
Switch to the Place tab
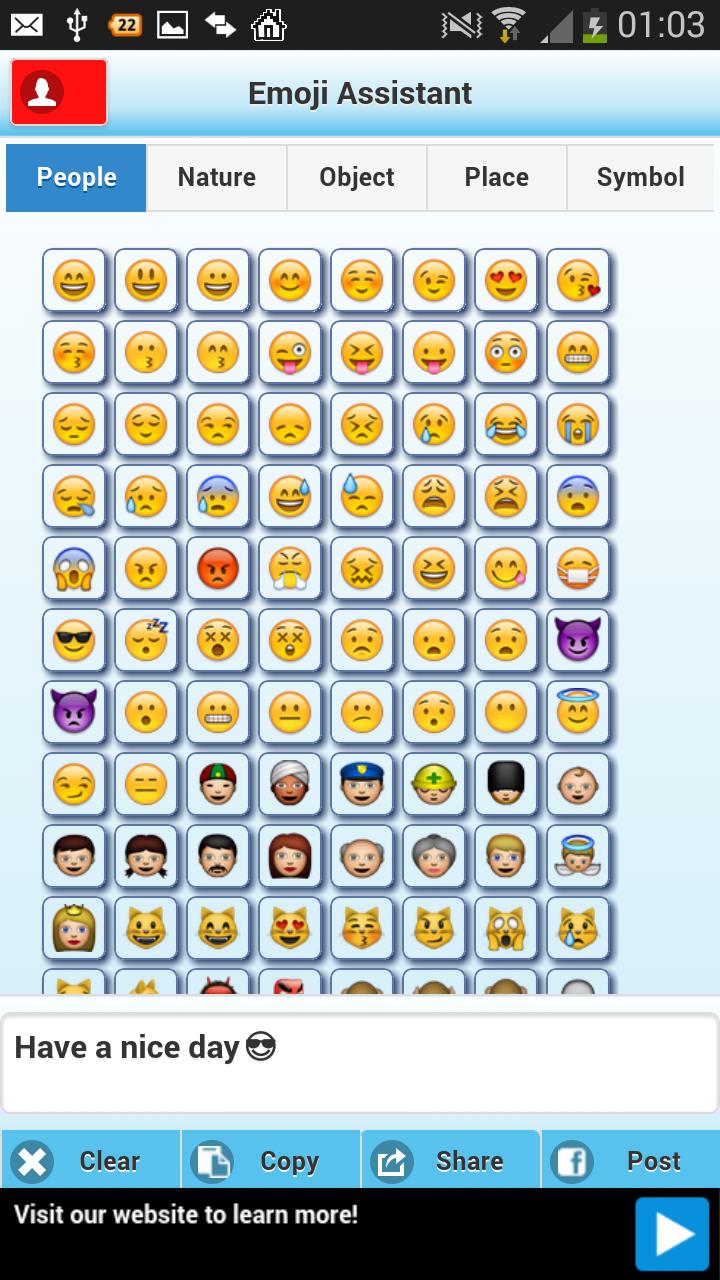(497, 177)
